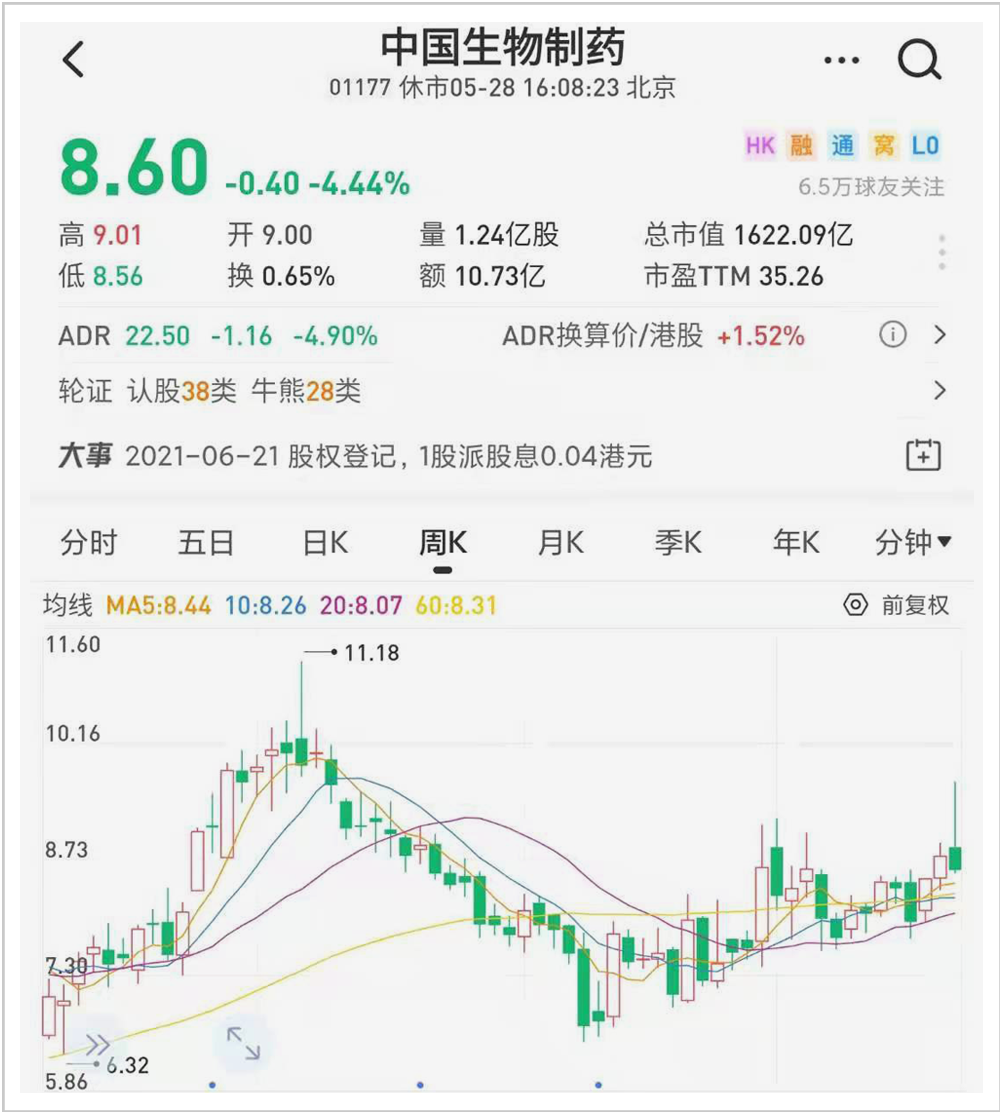
Task: Jump to latest candles with double-arrow
Action: point(97,1045)
